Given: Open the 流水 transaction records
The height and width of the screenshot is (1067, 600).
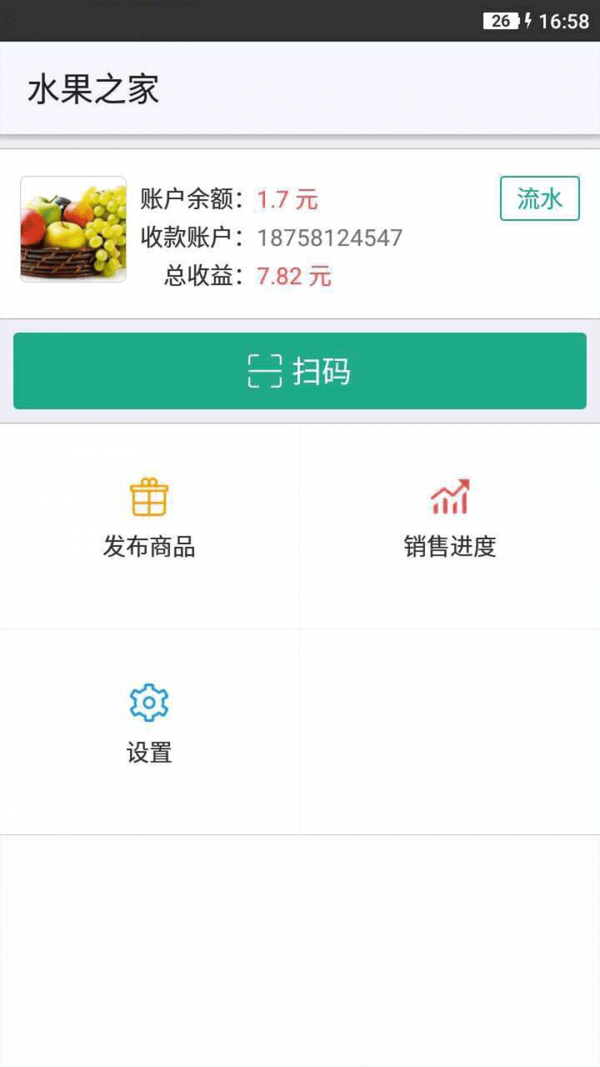Looking at the screenshot, I should tap(539, 199).
